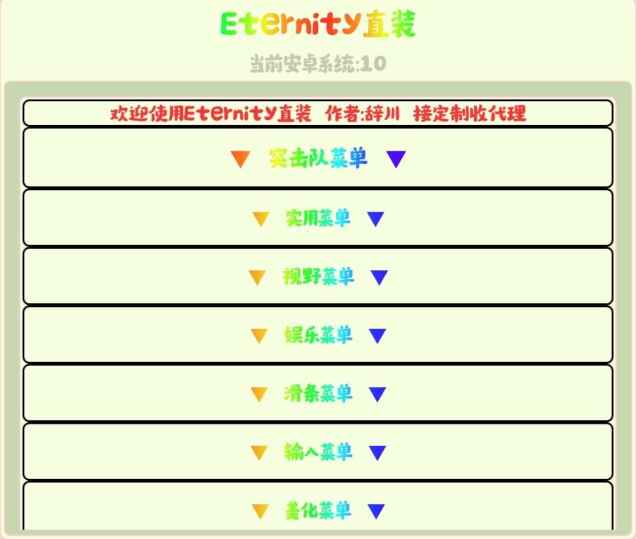Expand the 突击队菜单 section
This screenshot has width=637, height=539.
click(x=318, y=158)
